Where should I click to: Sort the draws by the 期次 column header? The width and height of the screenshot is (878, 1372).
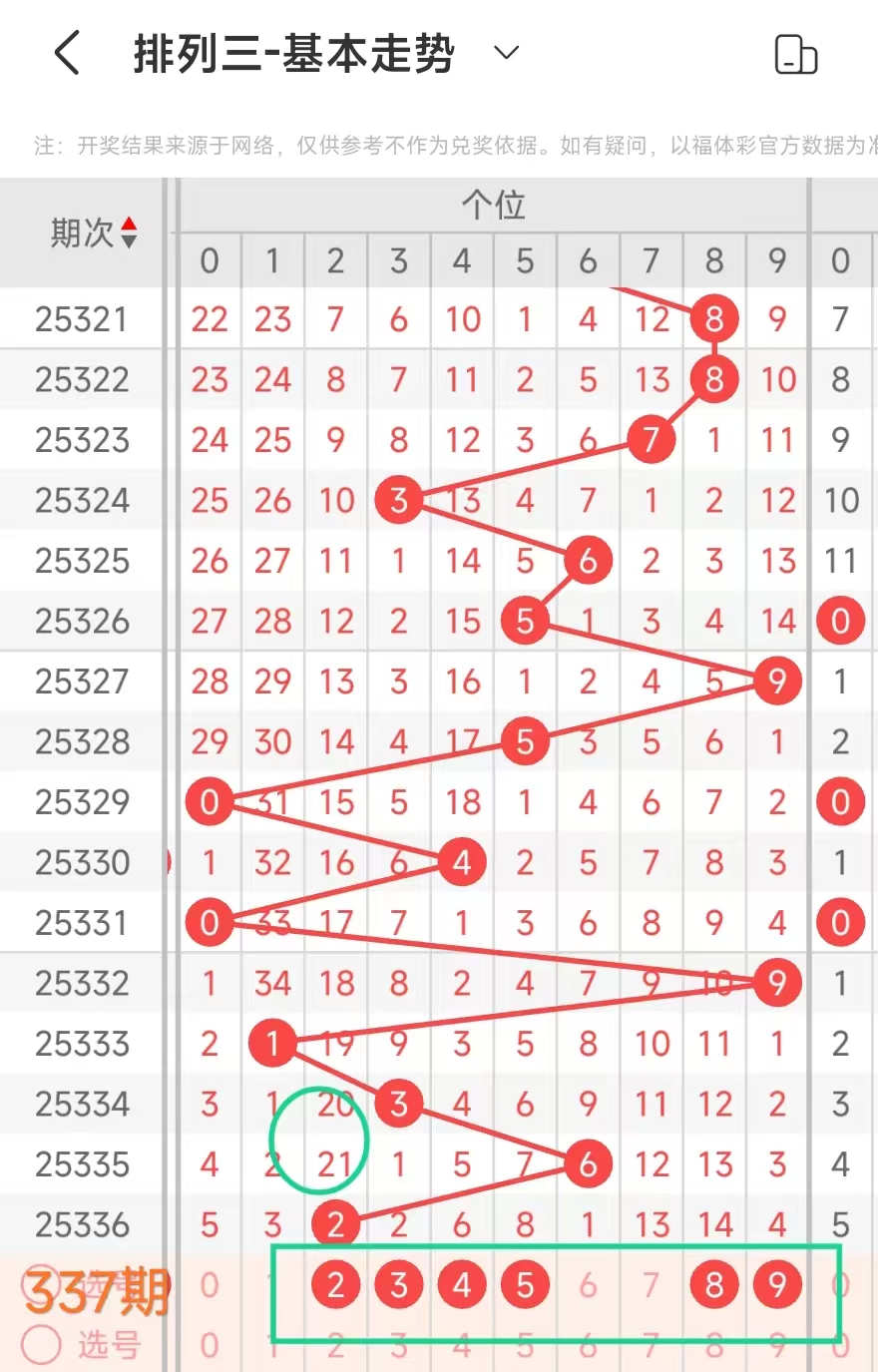93,233
